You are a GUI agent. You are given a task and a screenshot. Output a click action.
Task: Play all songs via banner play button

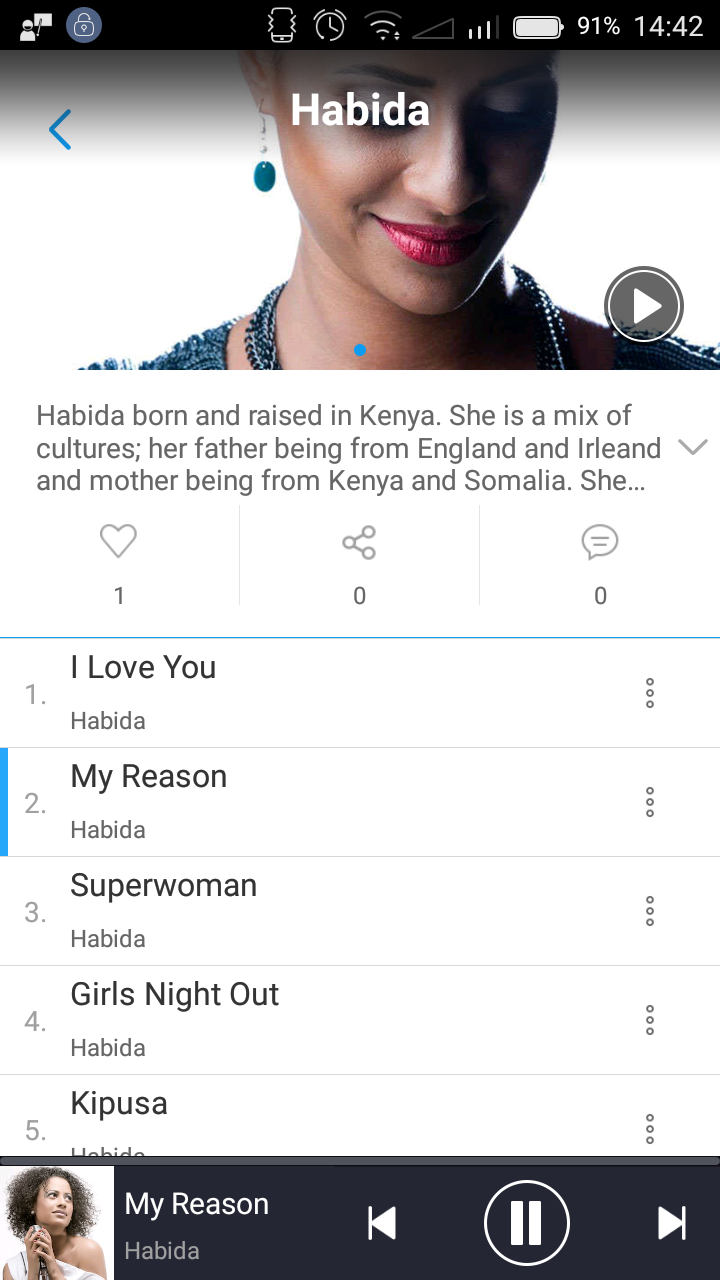click(643, 305)
